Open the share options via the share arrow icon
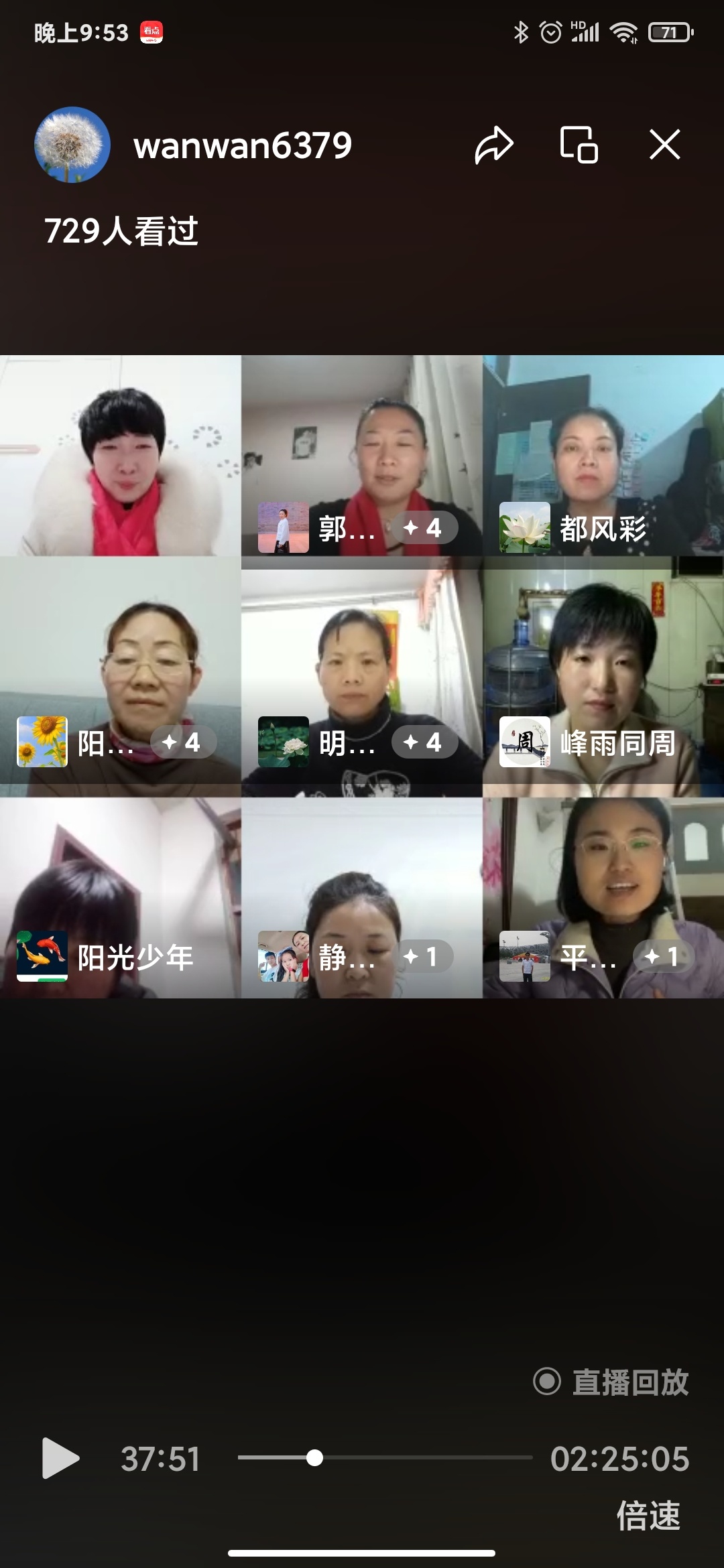Image resolution: width=724 pixels, height=1568 pixels. click(x=495, y=146)
